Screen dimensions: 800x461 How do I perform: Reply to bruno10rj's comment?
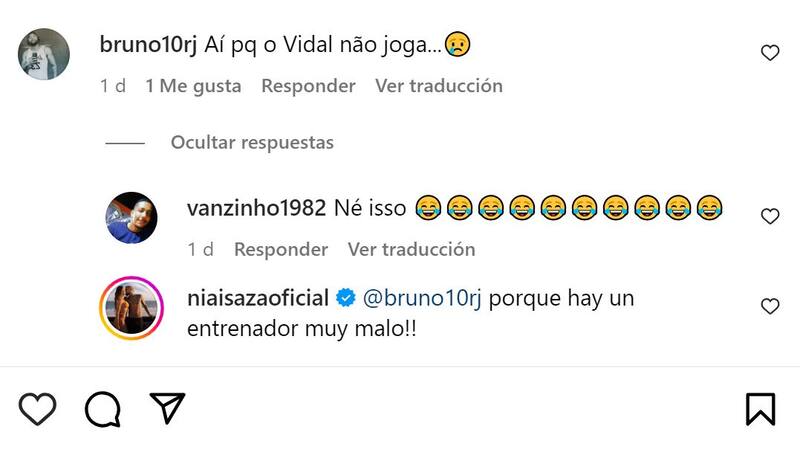[x=308, y=86]
